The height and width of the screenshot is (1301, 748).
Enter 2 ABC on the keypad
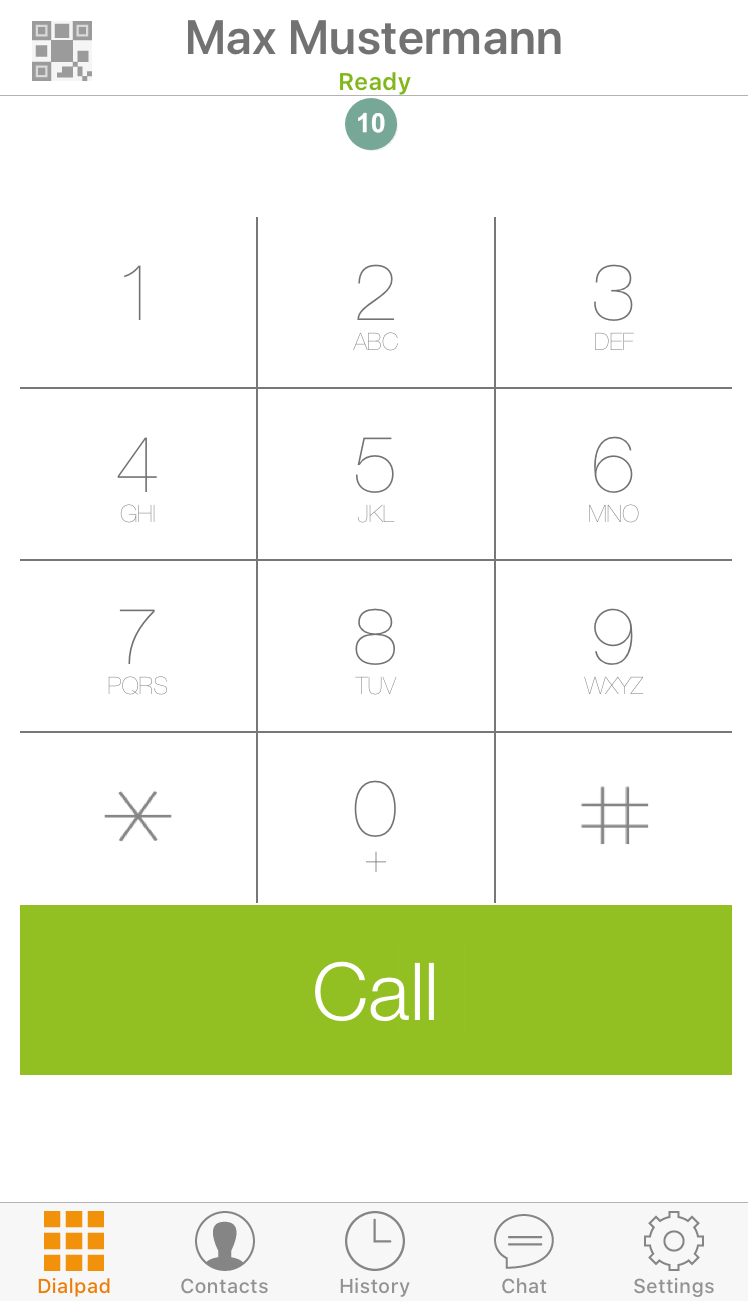(x=376, y=302)
